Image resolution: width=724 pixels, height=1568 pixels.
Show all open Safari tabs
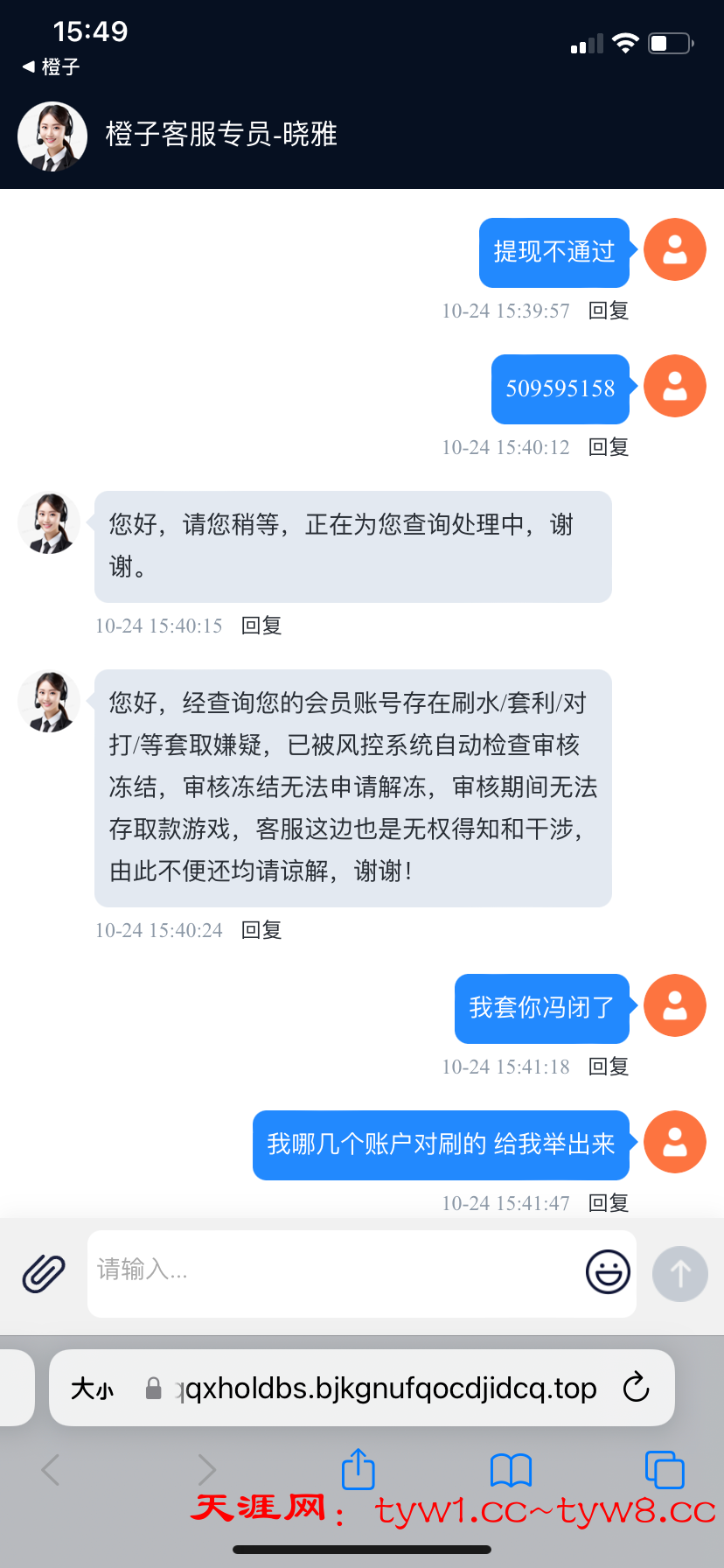pos(665,1470)
